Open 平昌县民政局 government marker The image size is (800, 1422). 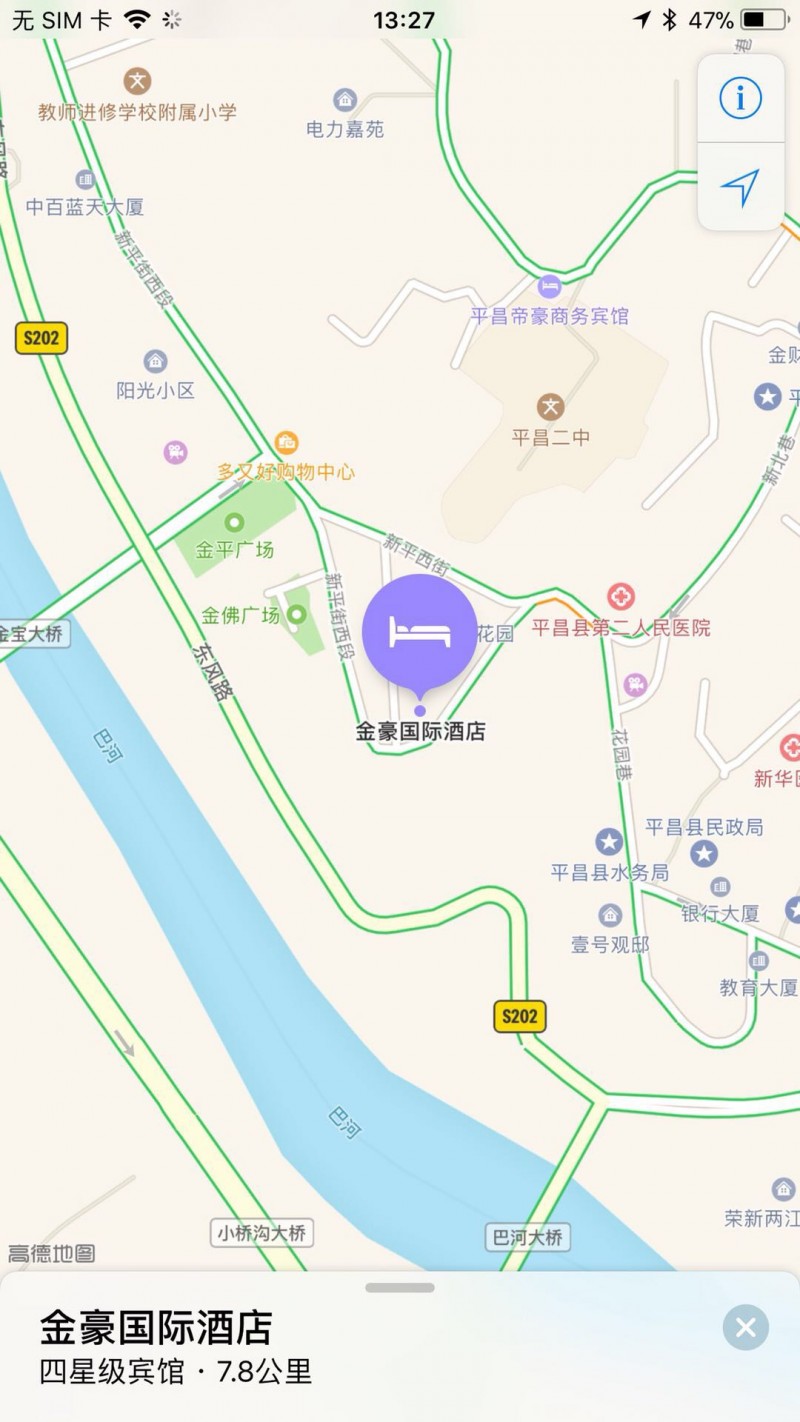[704, 853]
